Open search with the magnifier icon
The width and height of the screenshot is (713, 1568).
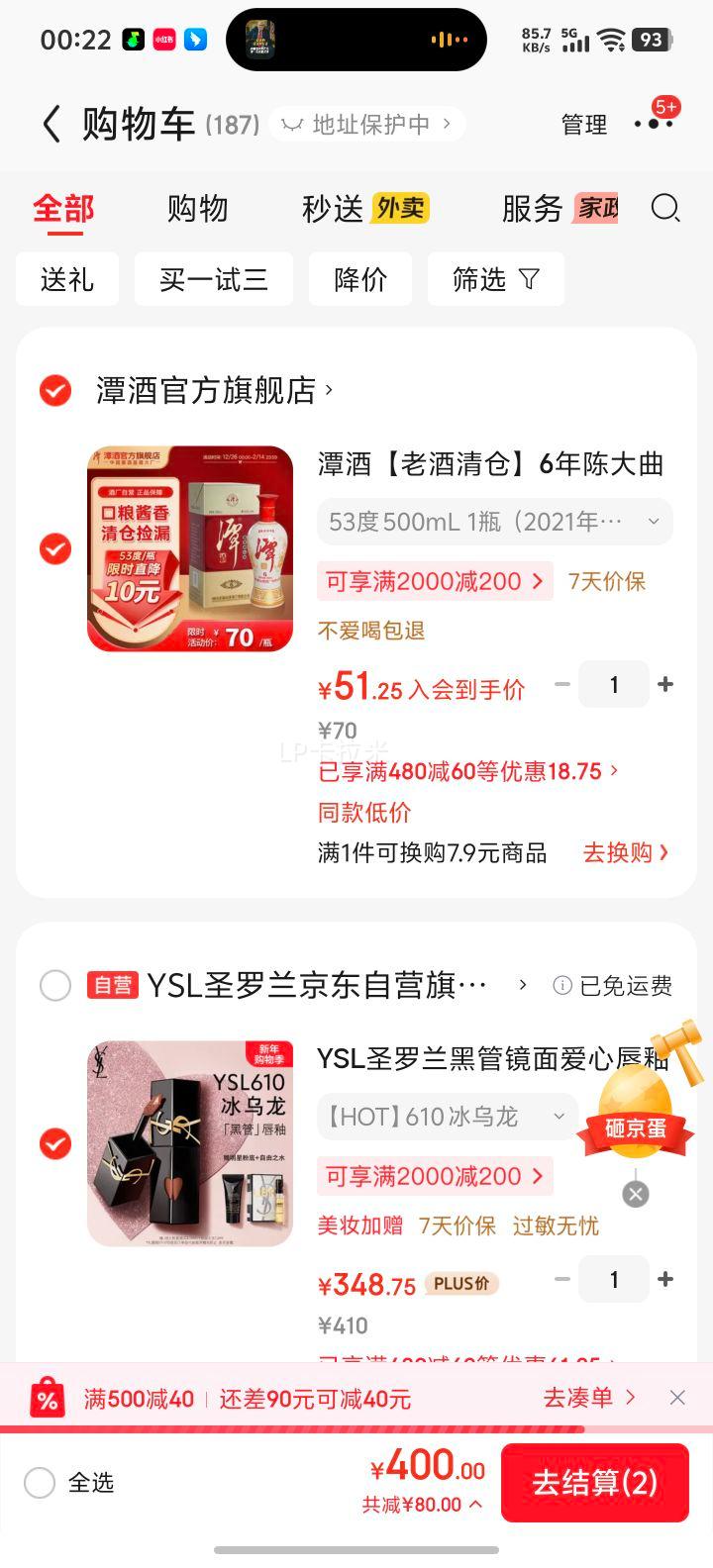tap(665, 209)
